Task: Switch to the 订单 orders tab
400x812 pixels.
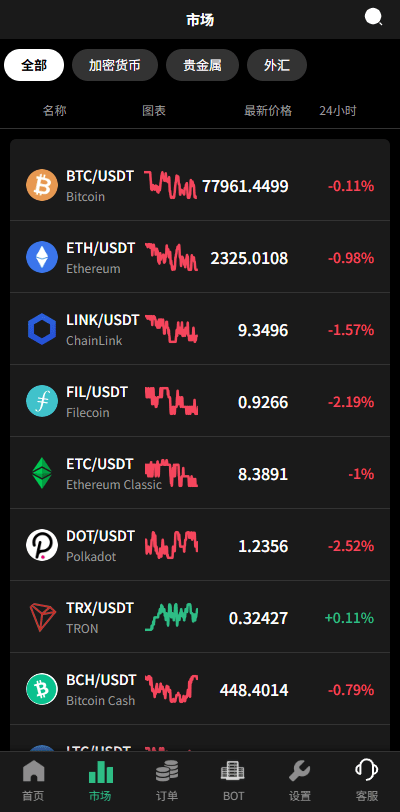Action: point(167,781)
